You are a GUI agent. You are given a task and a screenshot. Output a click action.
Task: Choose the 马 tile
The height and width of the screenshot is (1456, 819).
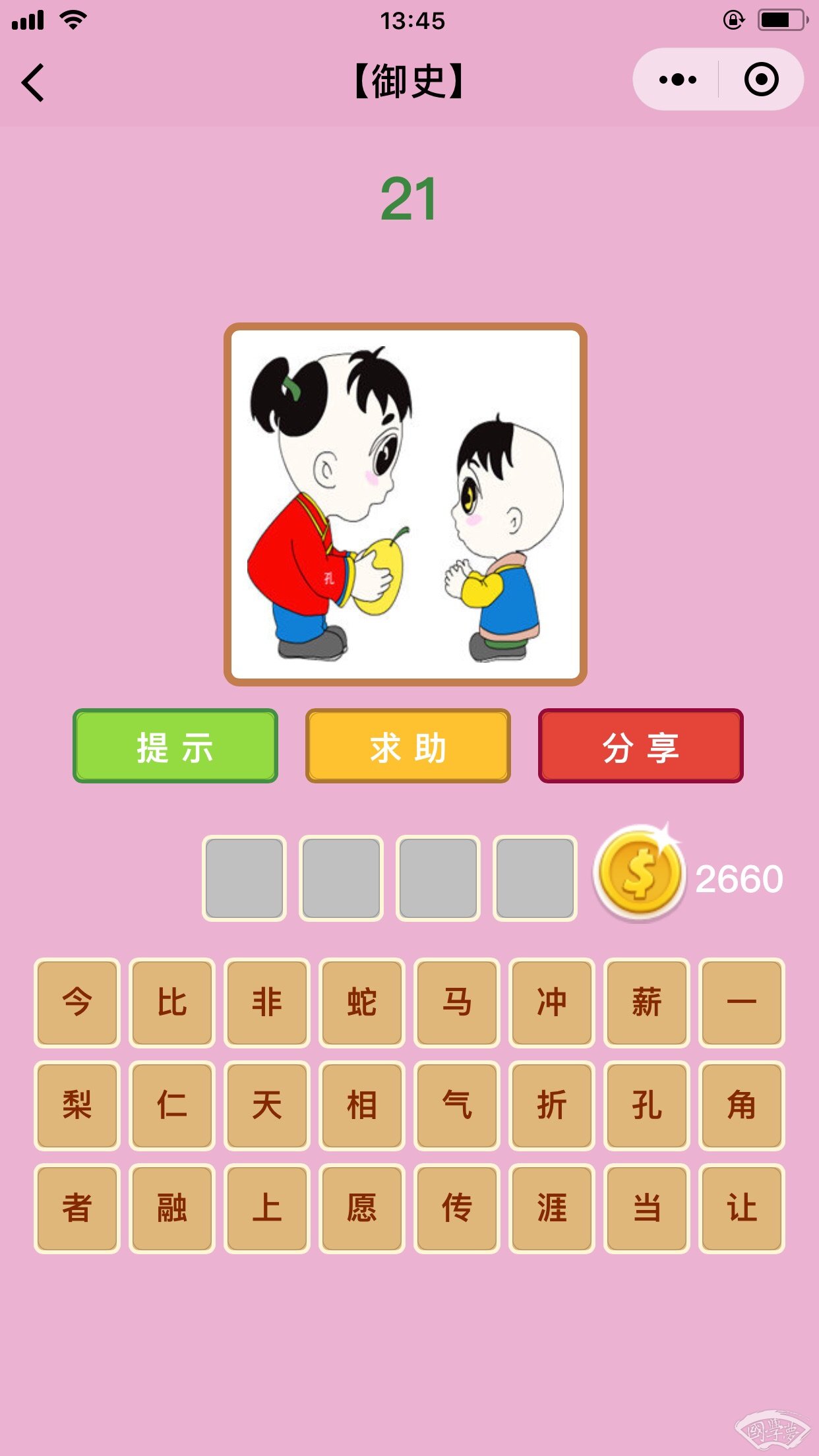(457, 1002)
